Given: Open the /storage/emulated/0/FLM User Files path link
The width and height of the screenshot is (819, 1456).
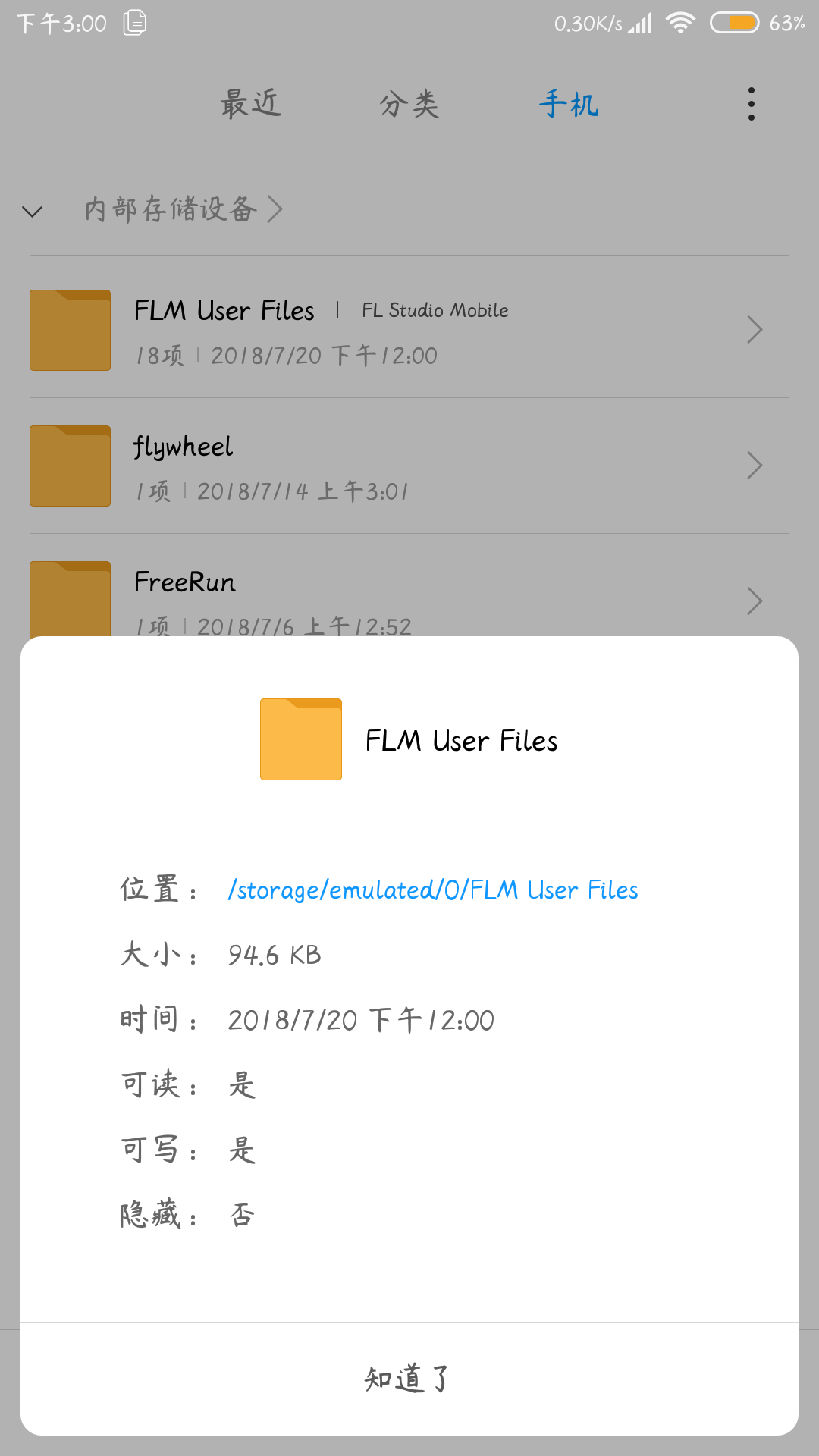Looking at the screenshot, I should [x=432, y=890].
